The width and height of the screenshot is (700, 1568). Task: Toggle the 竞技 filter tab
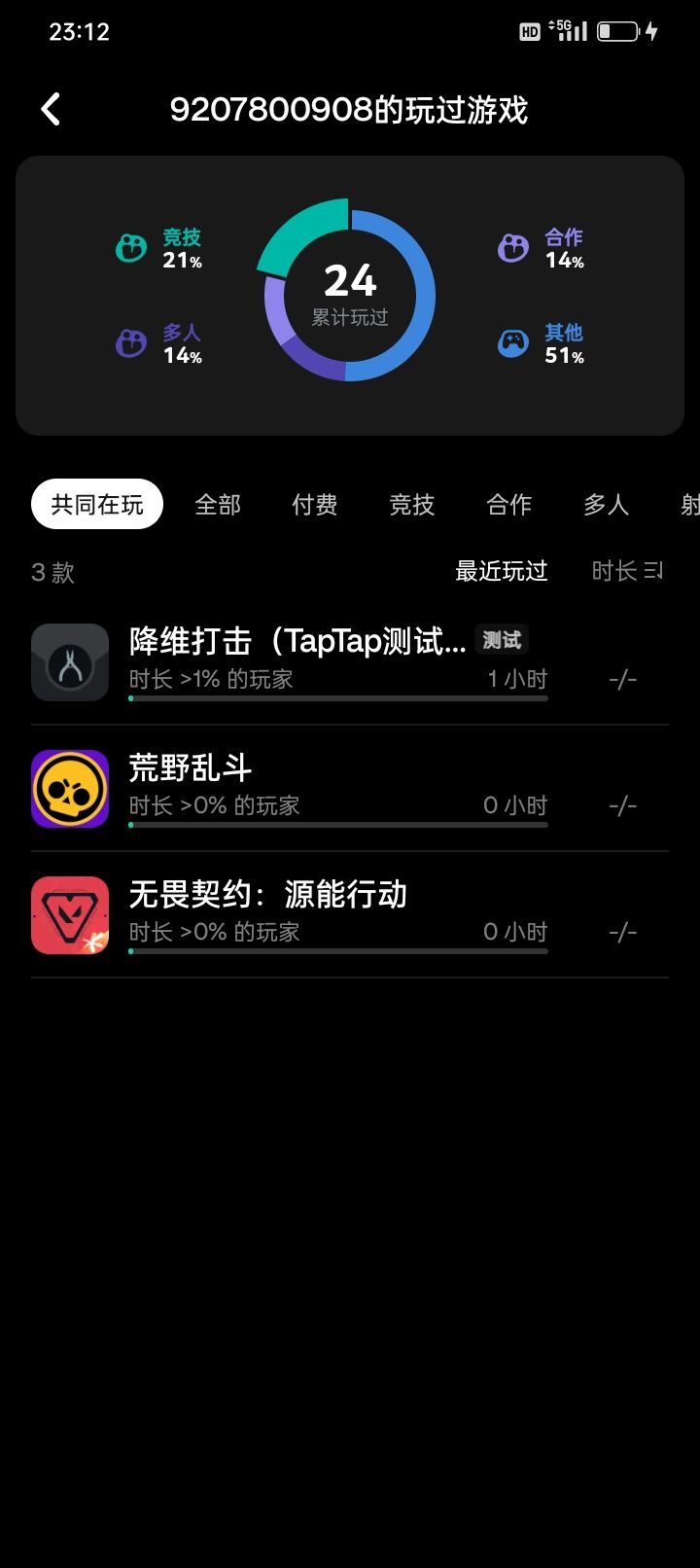coord(410,504)
